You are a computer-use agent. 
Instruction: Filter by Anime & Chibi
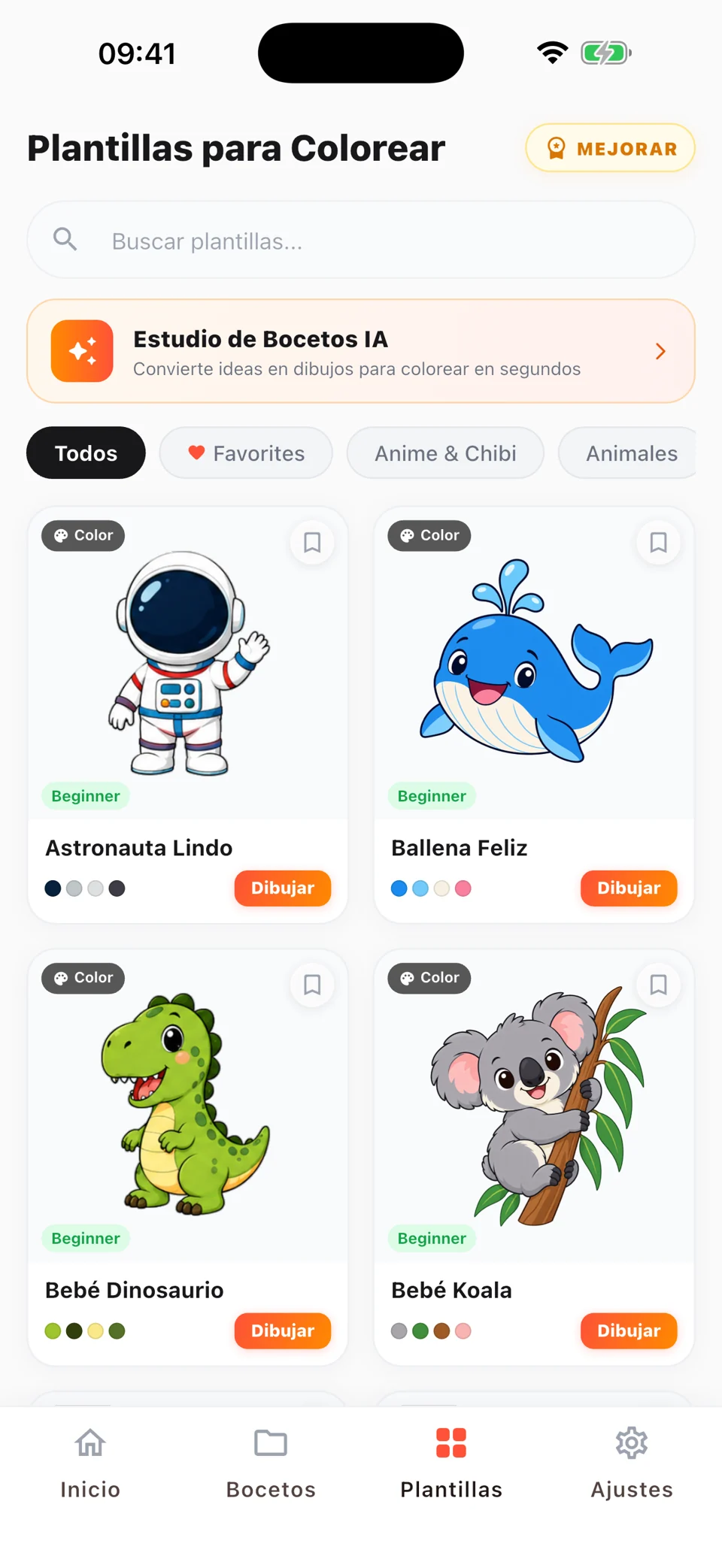445,453
